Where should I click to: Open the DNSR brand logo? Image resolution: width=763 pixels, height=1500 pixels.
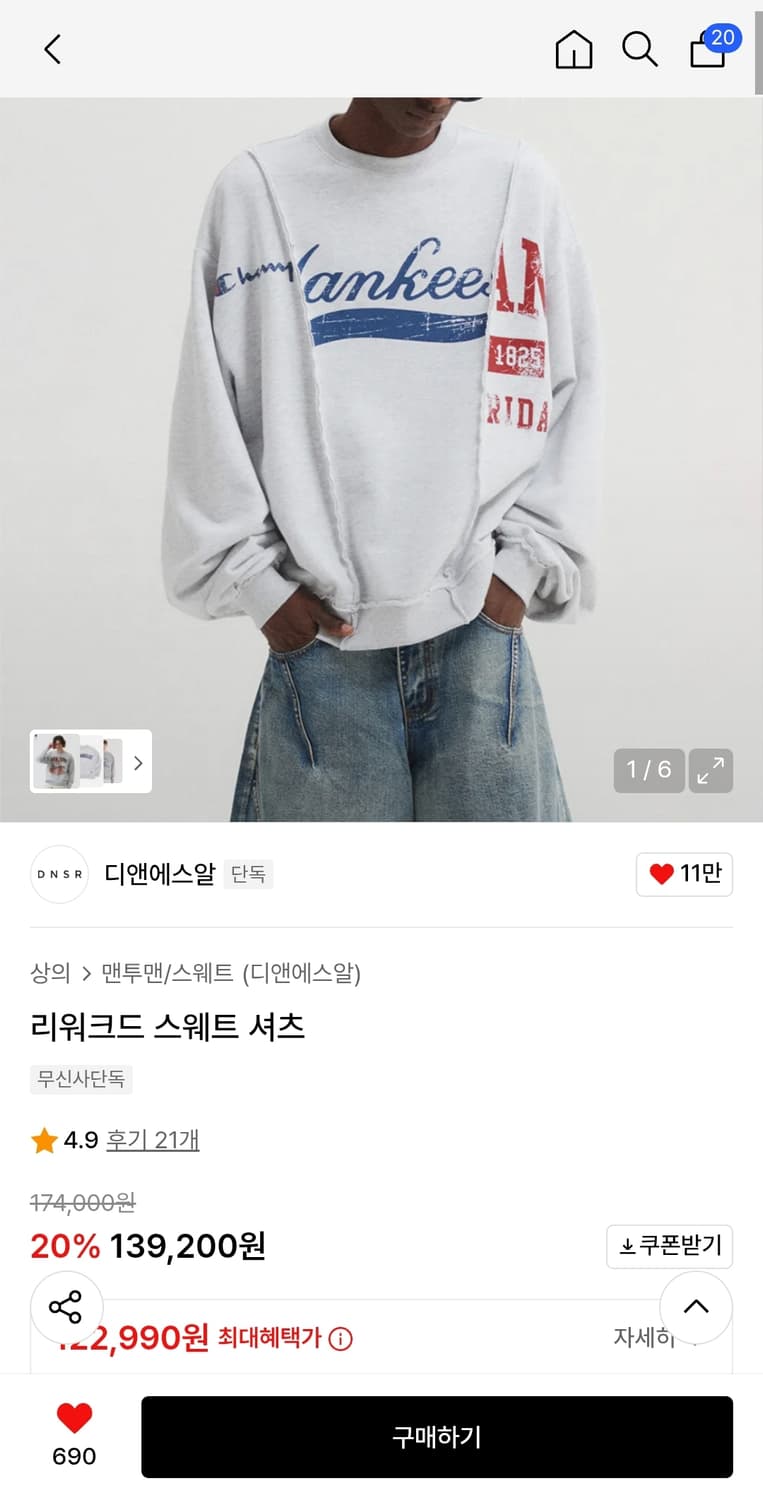tap(59, 874)
